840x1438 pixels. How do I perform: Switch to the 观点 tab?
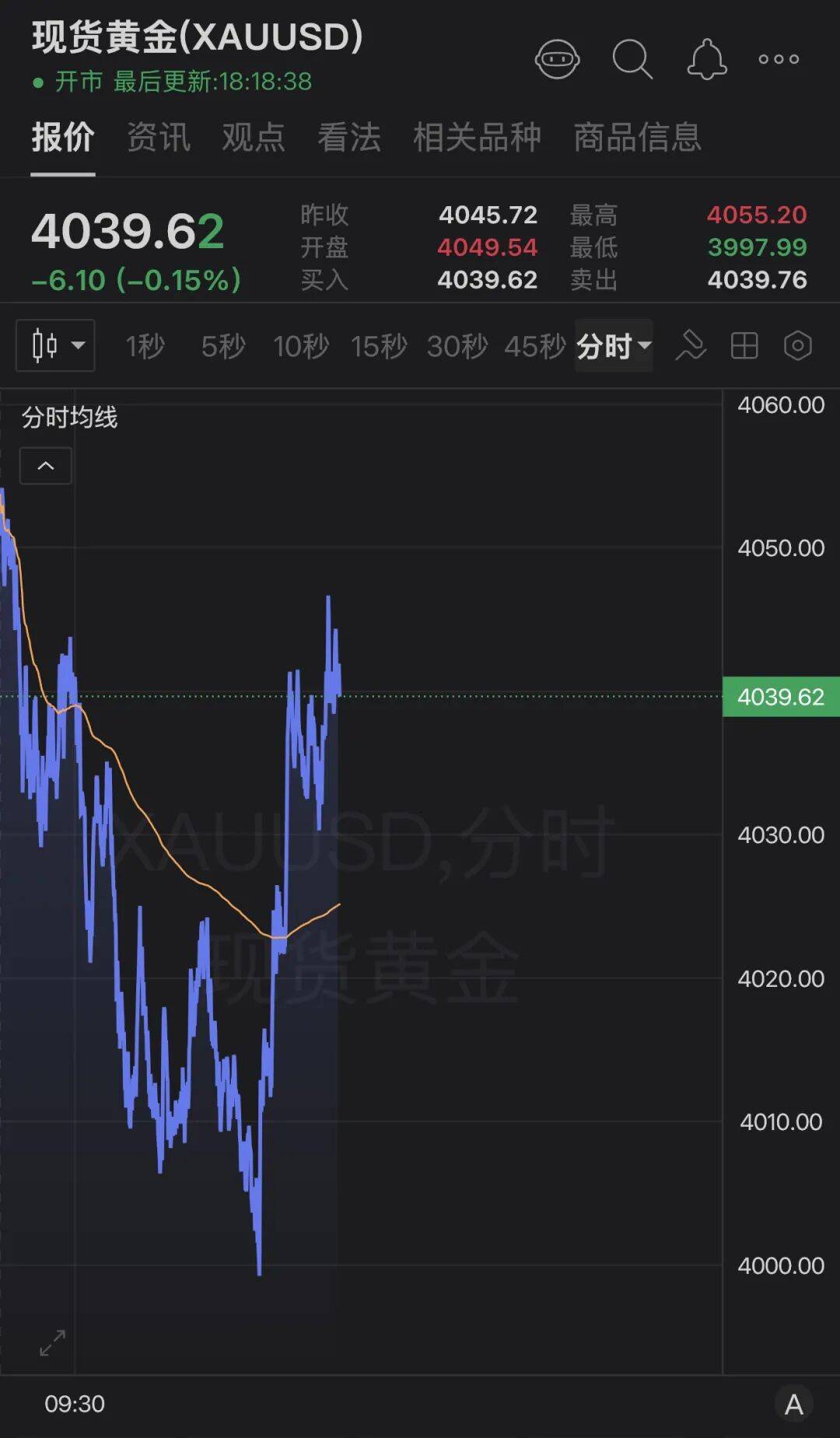point(254,138)
